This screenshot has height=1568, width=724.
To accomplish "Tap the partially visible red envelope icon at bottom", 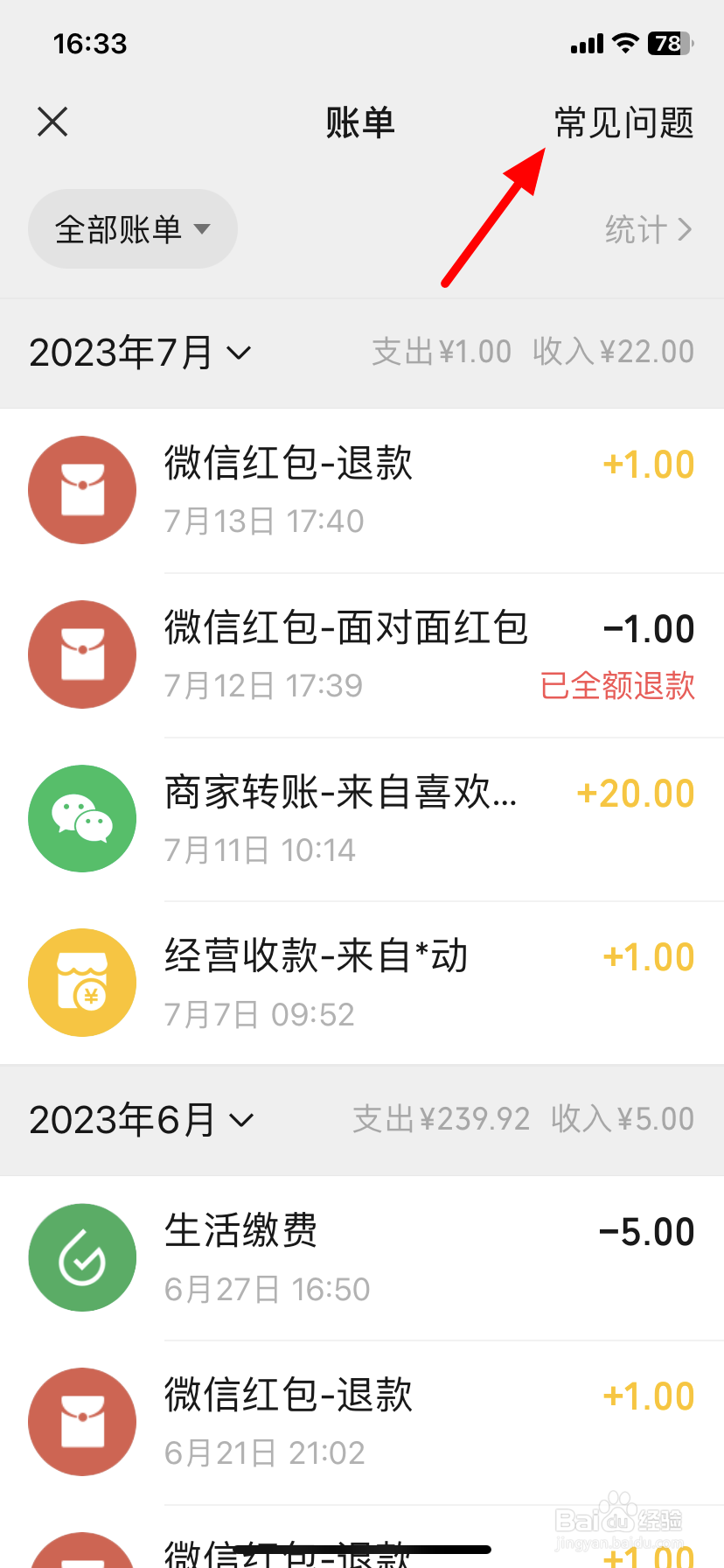I will pyautogui.click(x=82, y=1553).
